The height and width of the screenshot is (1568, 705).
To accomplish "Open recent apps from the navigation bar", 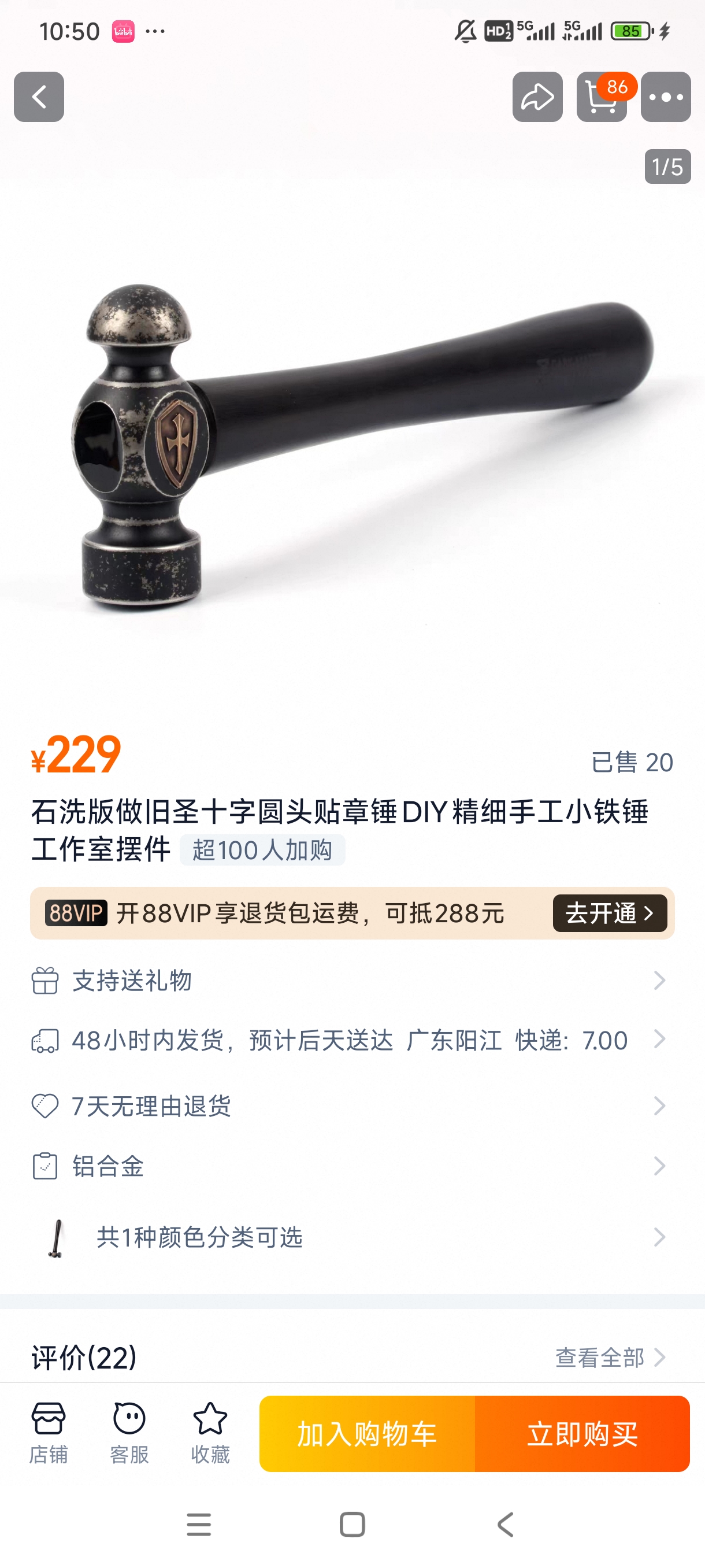I will click(199, 1525).
